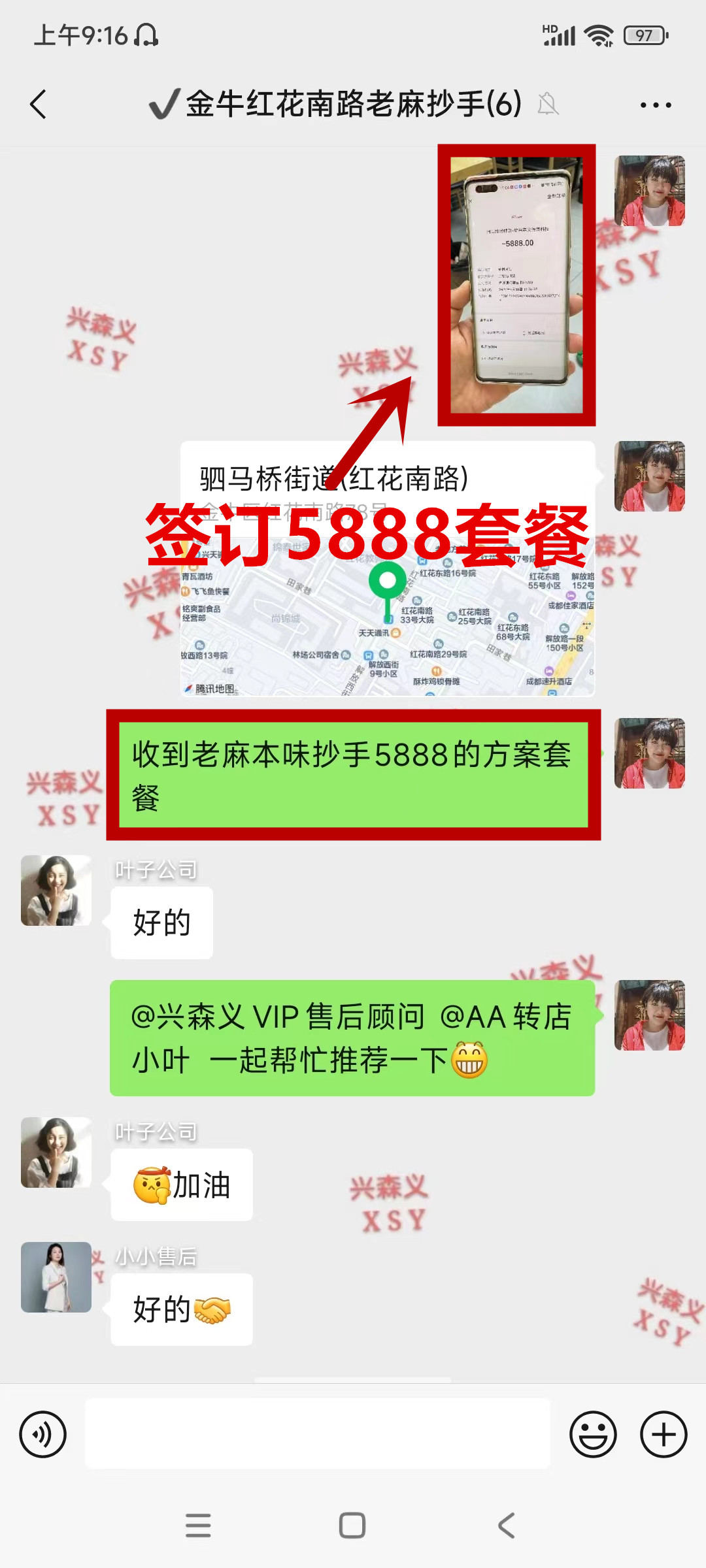The height and width of the screenshot is (1568, 706).
Task: Open the emoji sticker panel
Action: (x=593, y=1435)
